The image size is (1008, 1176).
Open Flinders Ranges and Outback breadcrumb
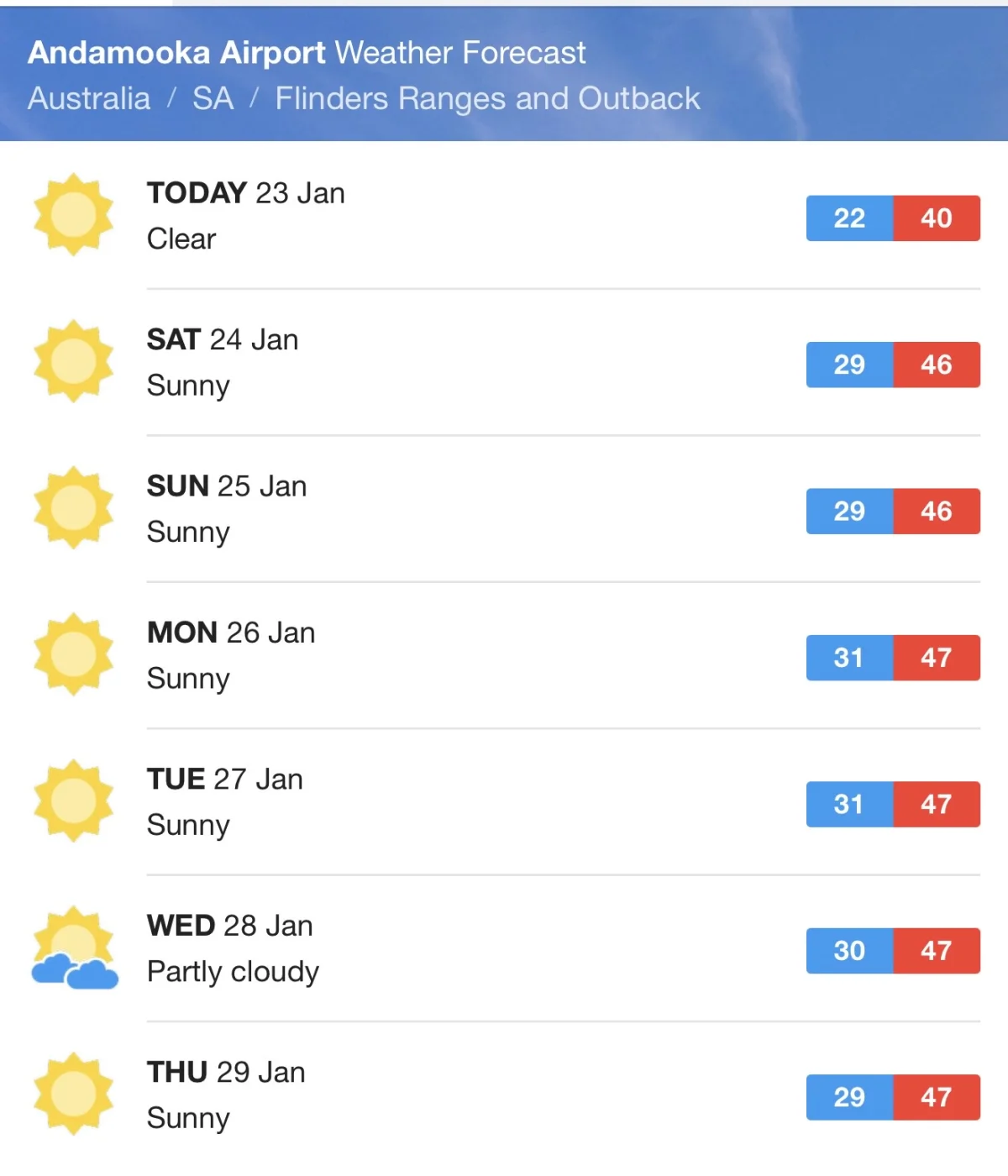point(487,98)
